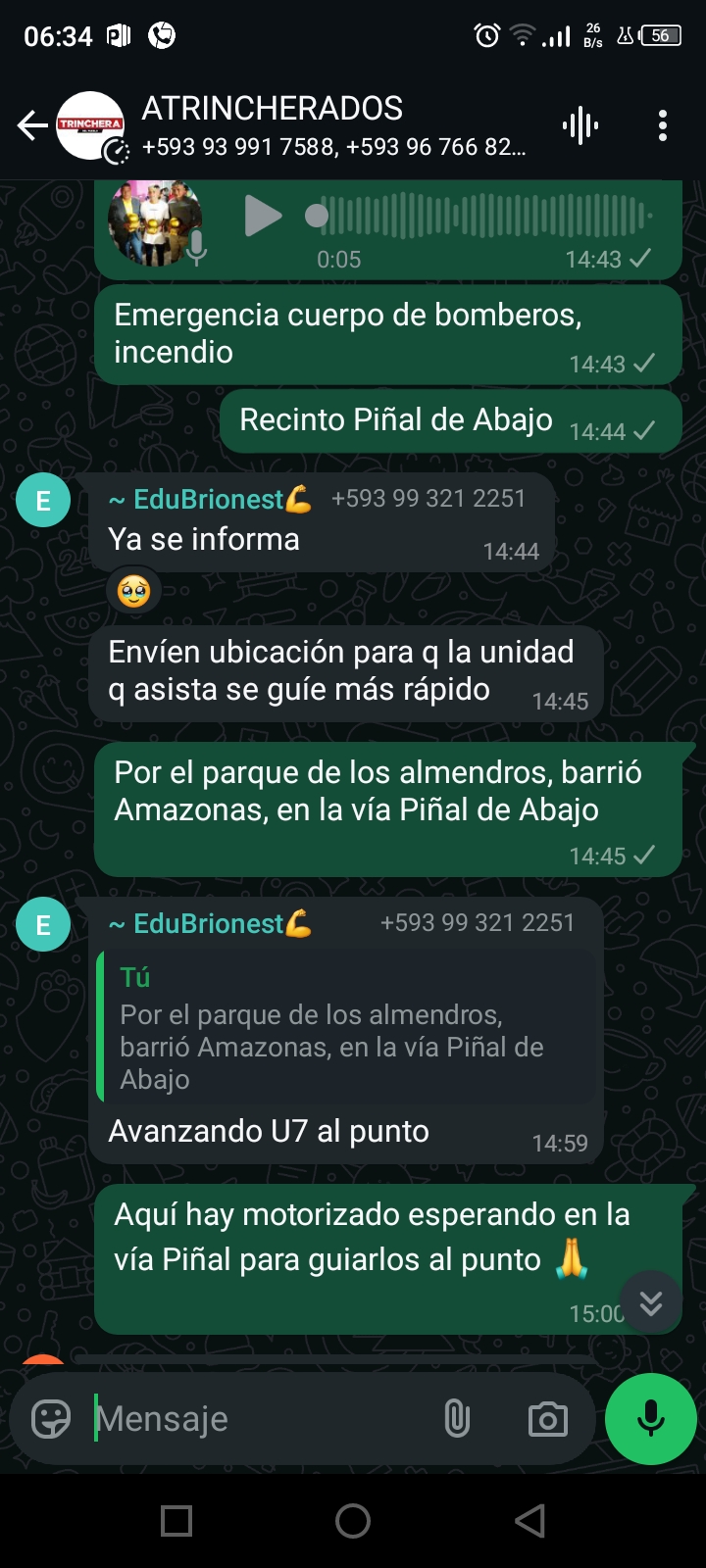This screenshot has width=706, height=1568.
Task: Go back from the ATRINCHERADOS chat
Action: (31, 125)
